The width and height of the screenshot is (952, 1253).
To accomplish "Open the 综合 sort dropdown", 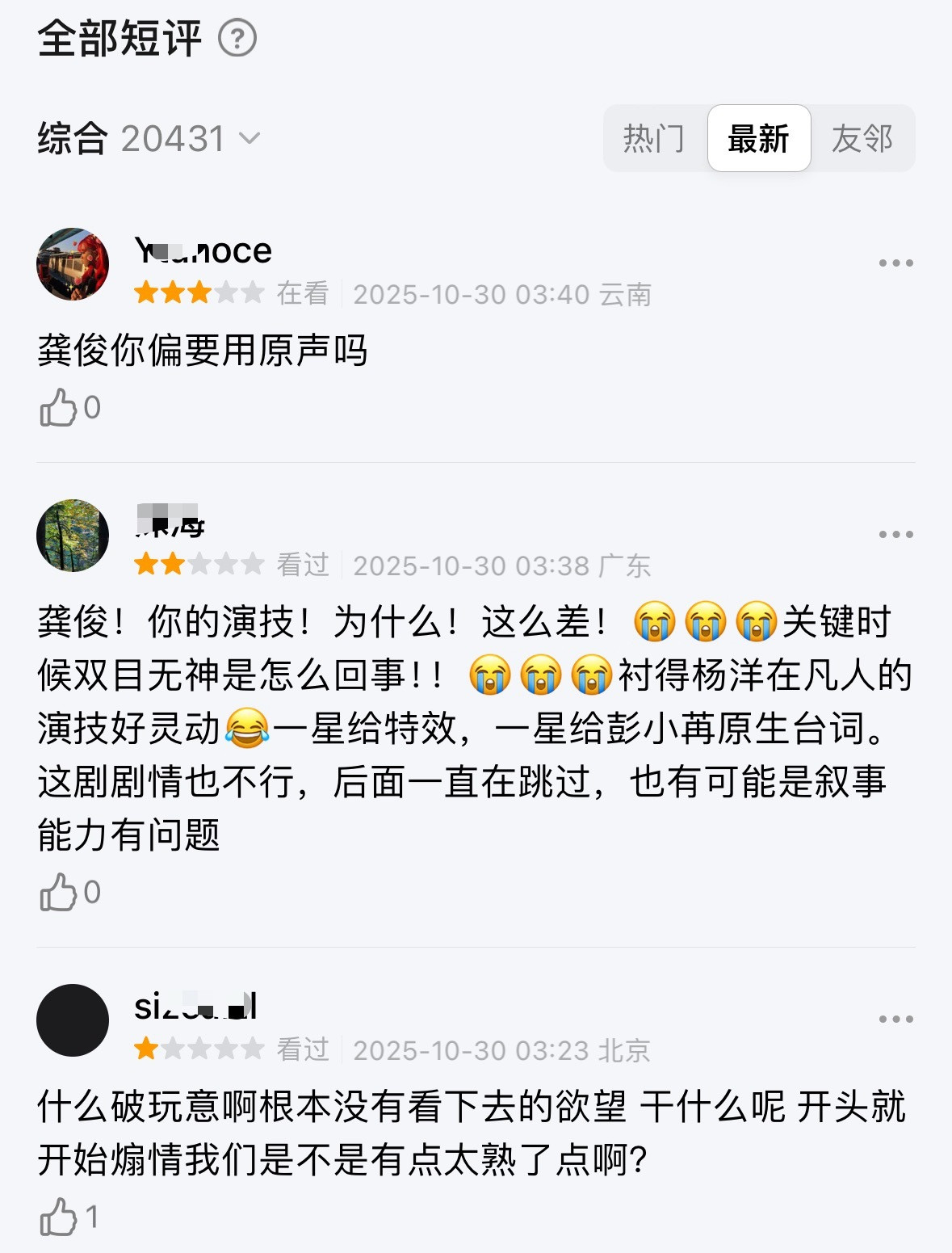I will click(x=73, y=137).
